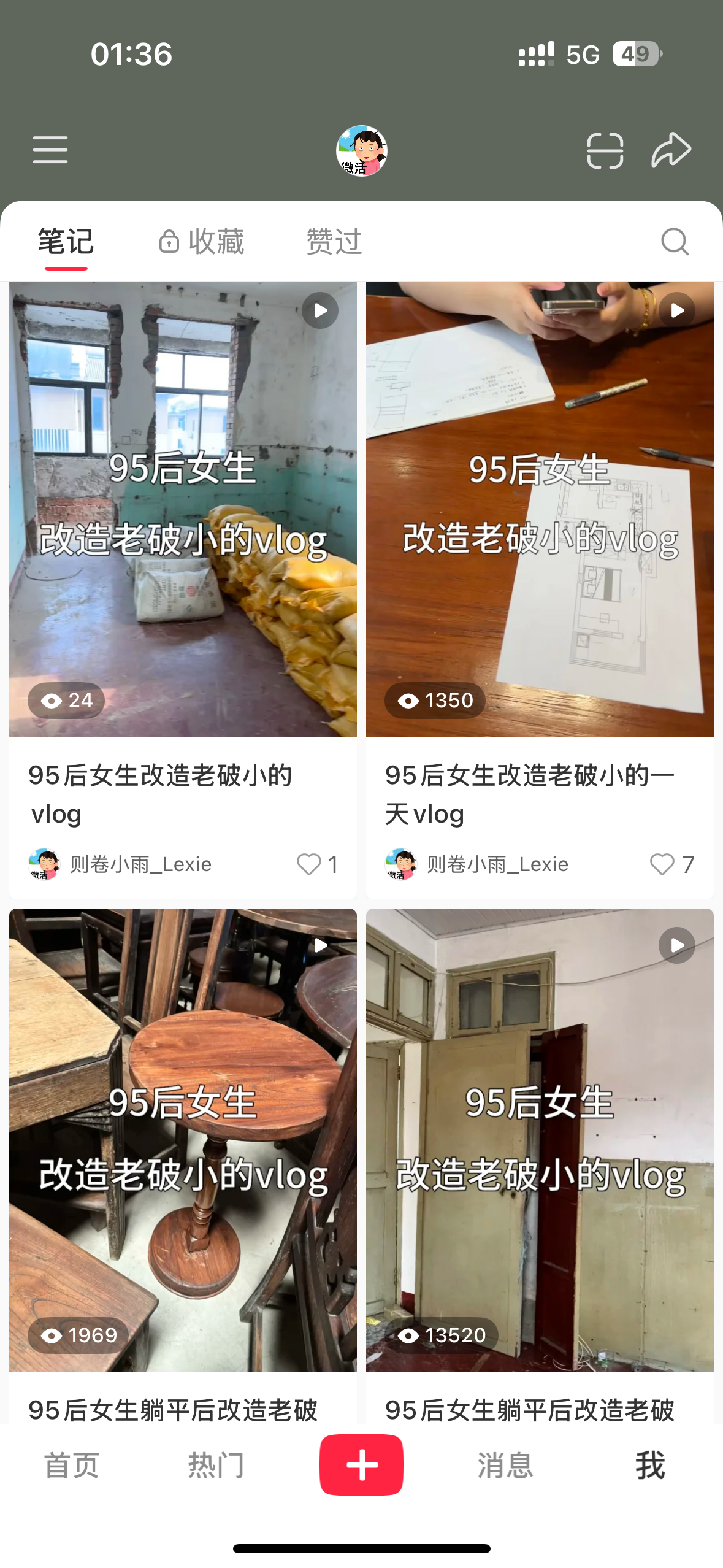Like the 一天vlog note with 7 likes
The width and height of the screenshot is (723, 1568).
tap(662, 864)
